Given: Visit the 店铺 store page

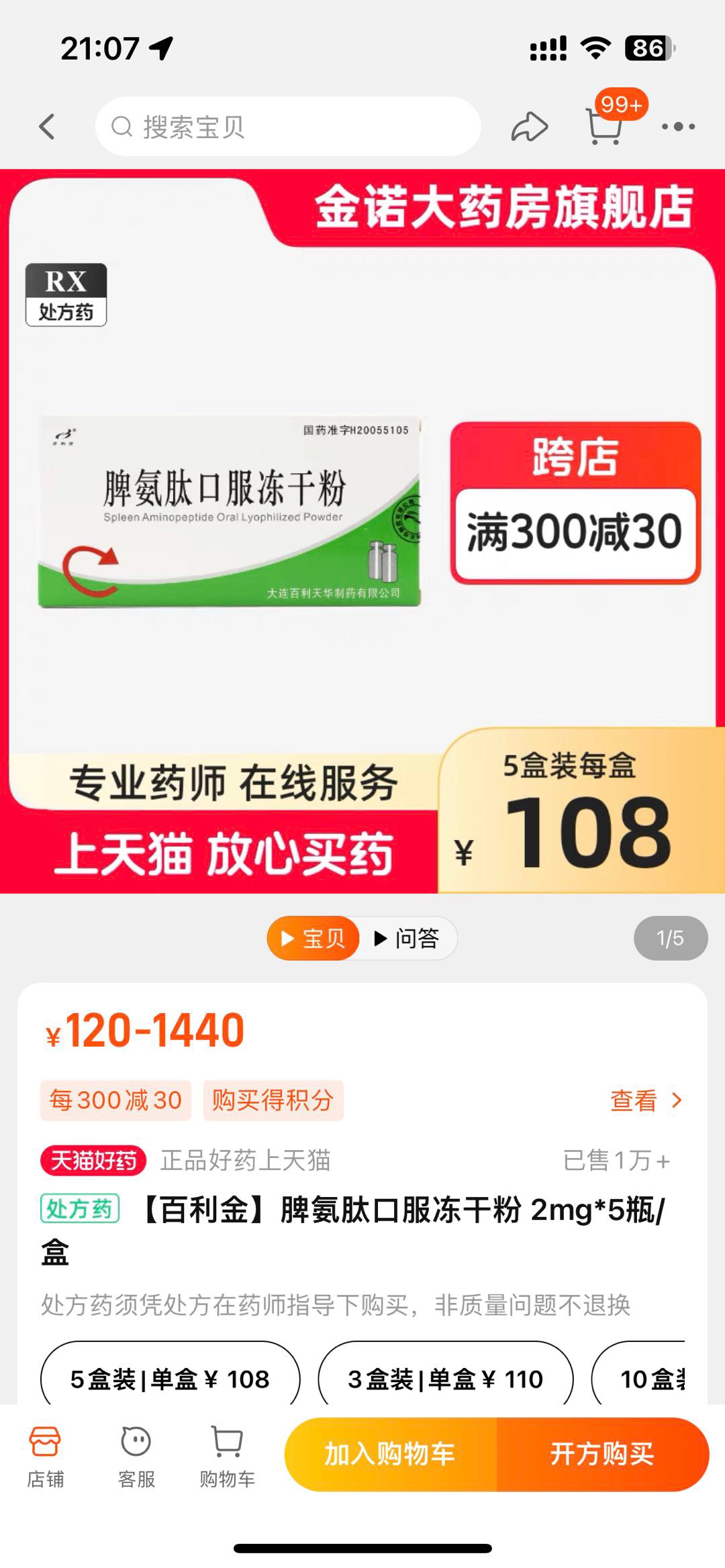Looking at the screenshot, I should pos(45,1454).
